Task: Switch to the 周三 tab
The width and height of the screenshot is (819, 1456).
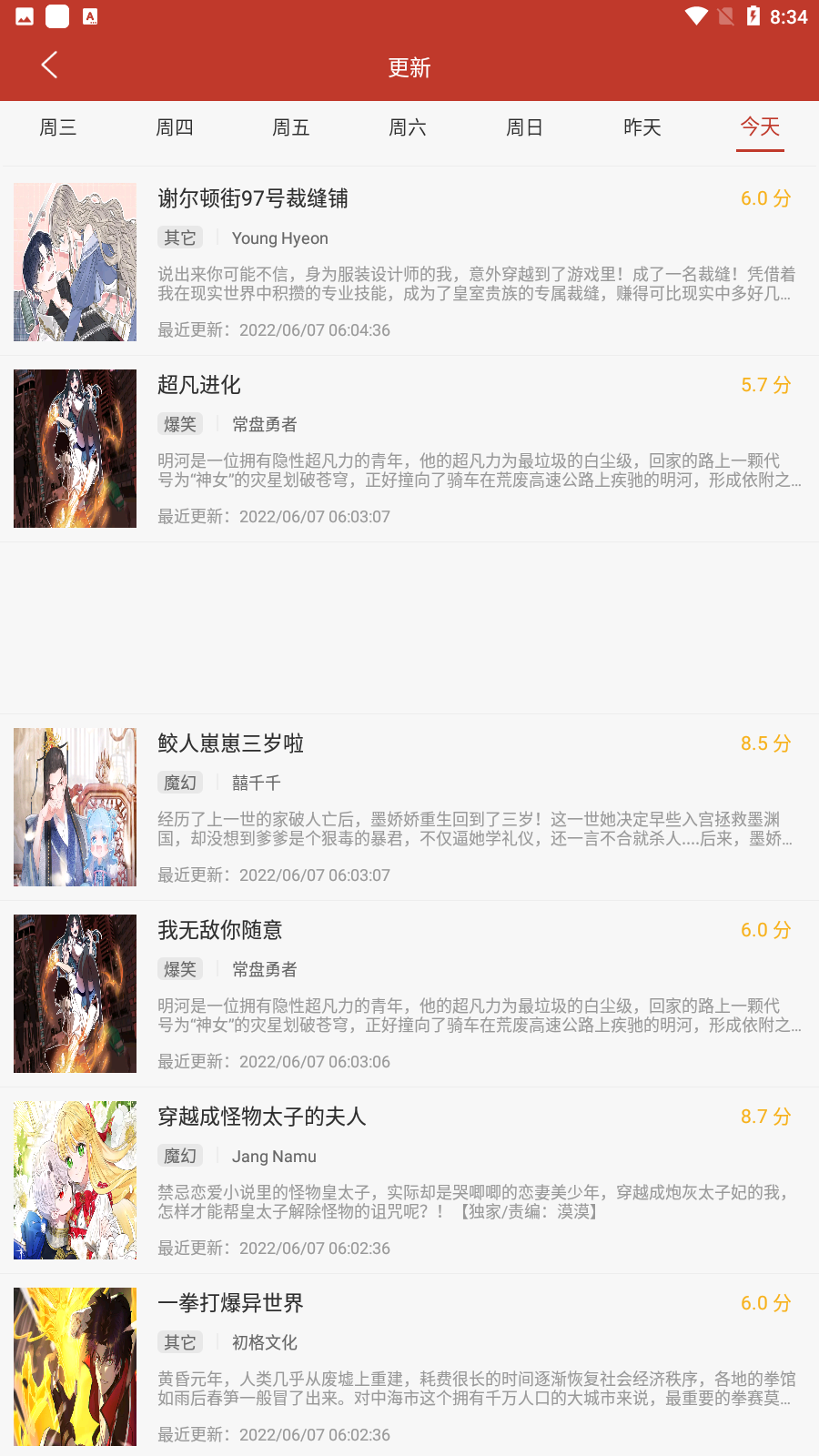Action: tap(58, 127)
